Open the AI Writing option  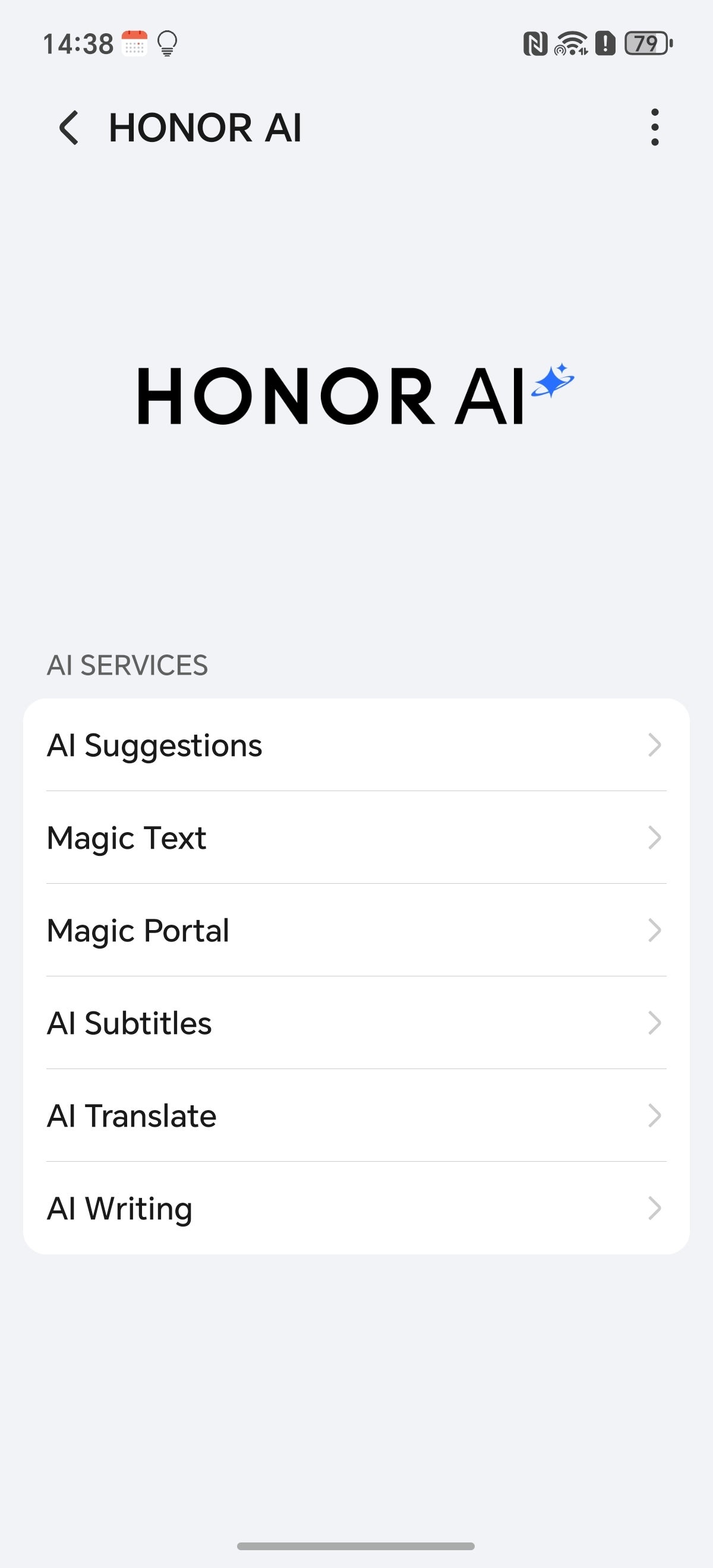[356, 1207]
